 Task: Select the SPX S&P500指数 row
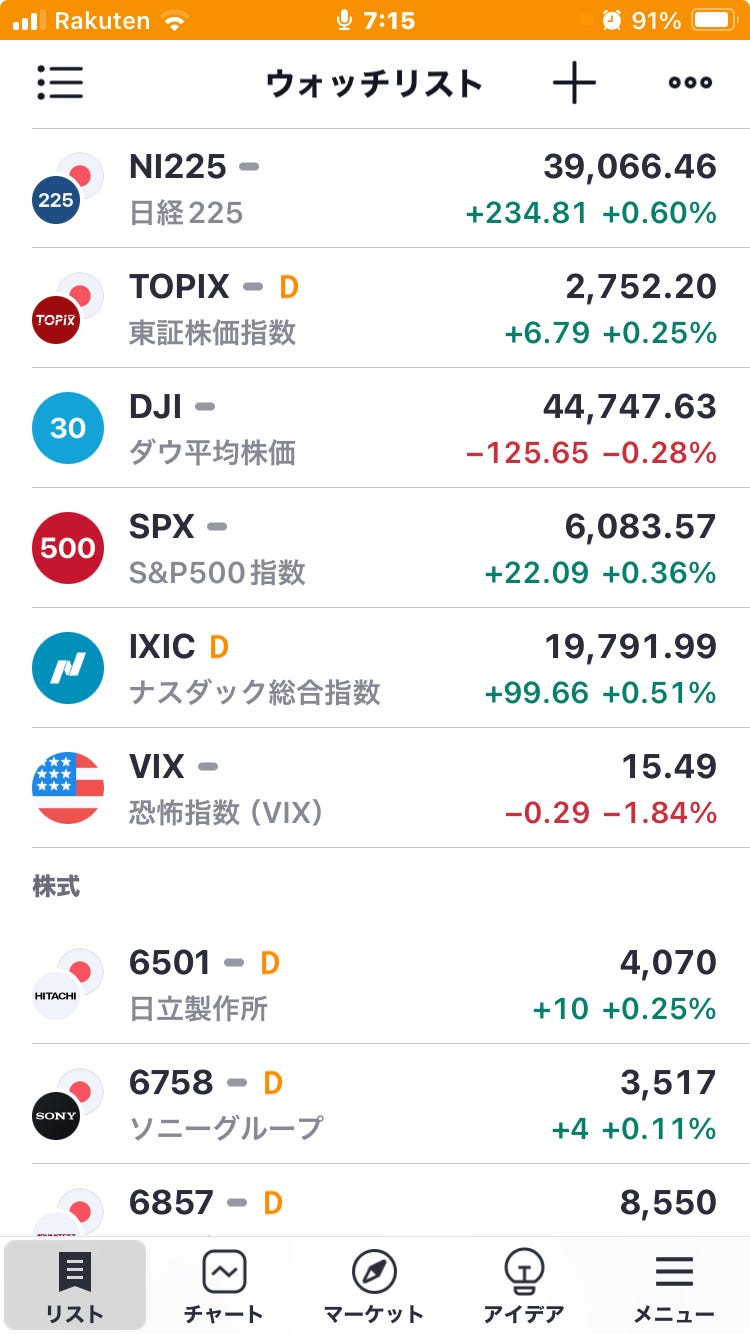375,548
